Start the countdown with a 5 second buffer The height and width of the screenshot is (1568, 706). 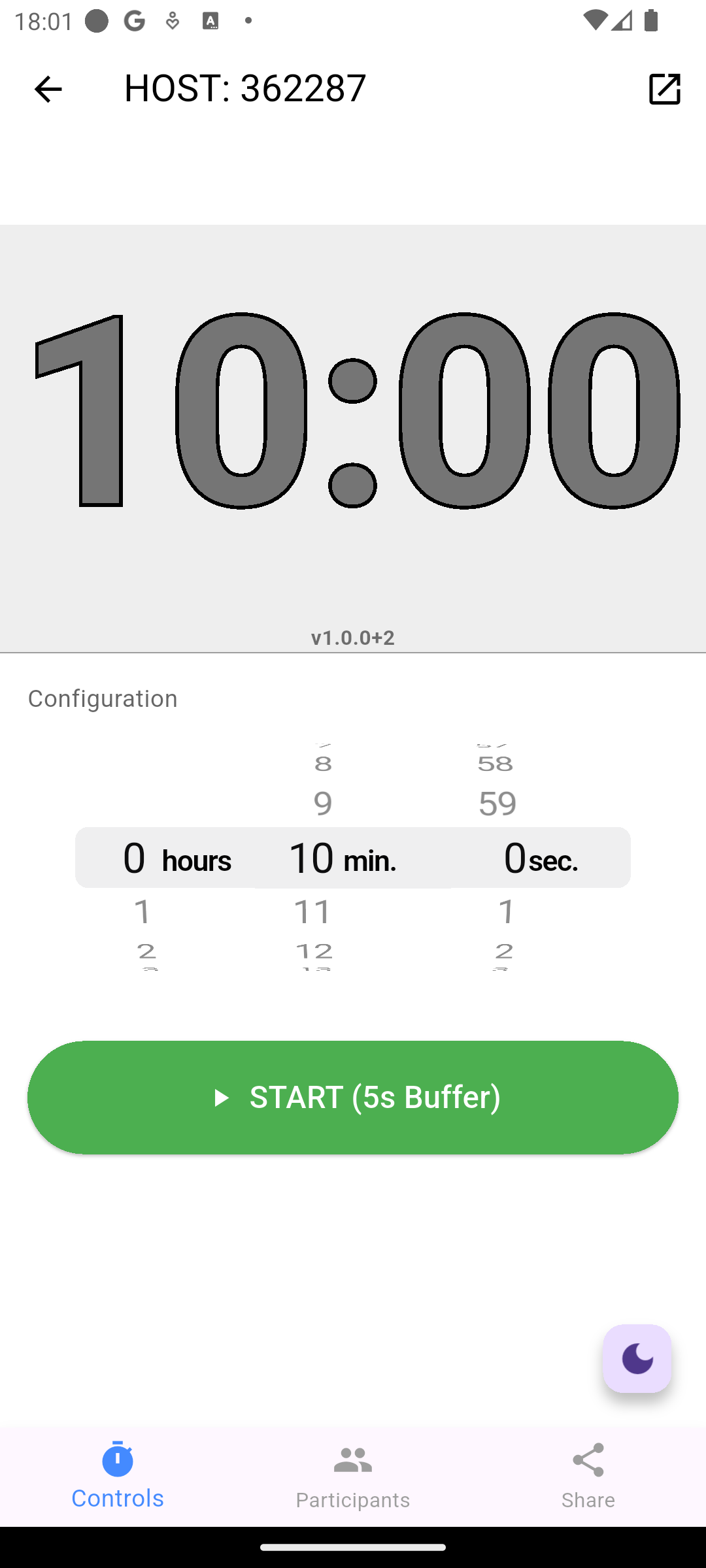pyautogui.click(x=353, y=1097)
